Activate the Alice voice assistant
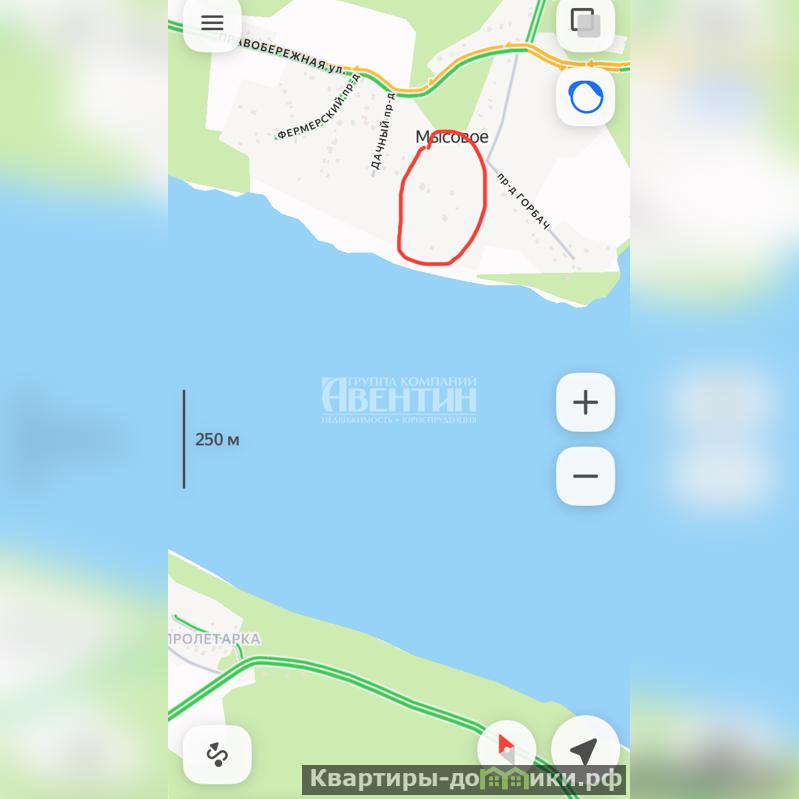This screenshot has height=799, width=799. (585, 97)
